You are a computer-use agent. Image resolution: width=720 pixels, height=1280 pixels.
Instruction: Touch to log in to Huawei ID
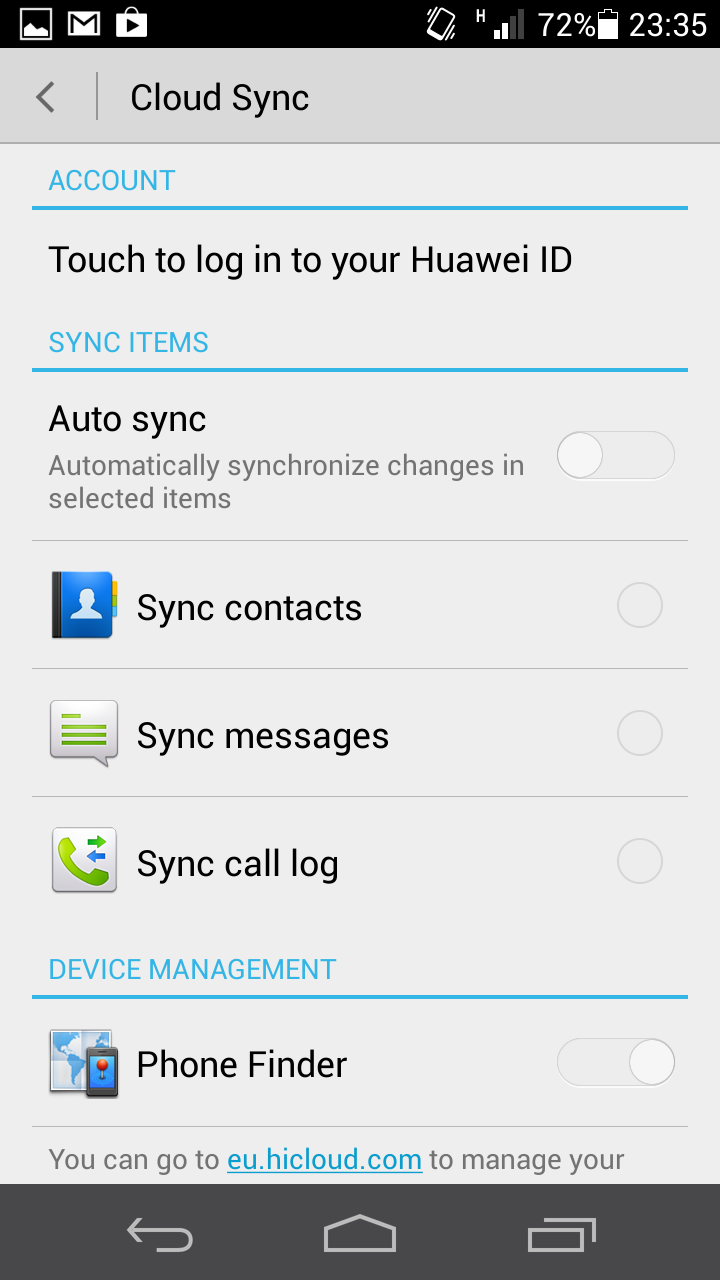360,260
